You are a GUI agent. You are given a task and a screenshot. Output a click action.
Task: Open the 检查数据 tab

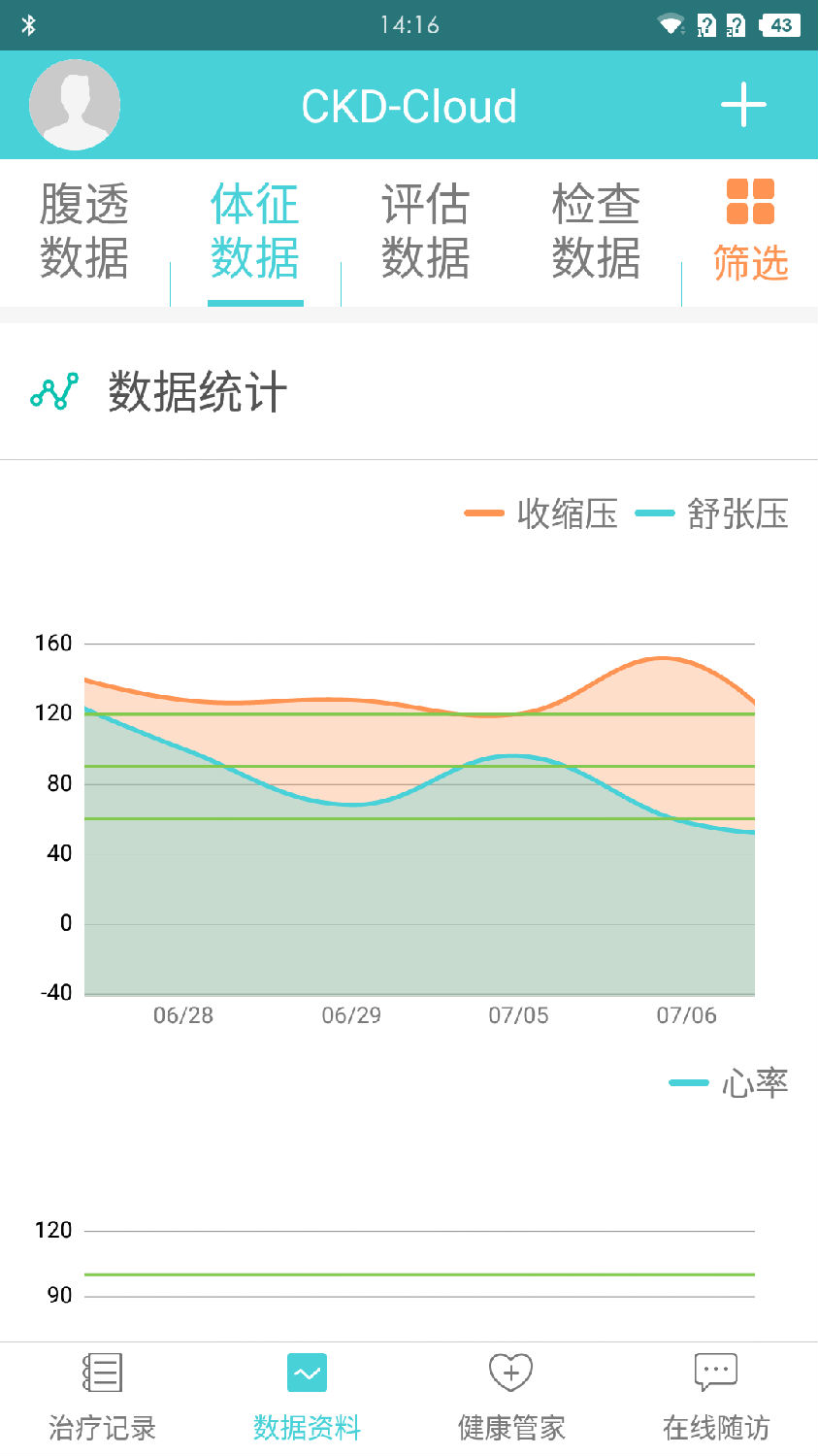coord(596,232)
